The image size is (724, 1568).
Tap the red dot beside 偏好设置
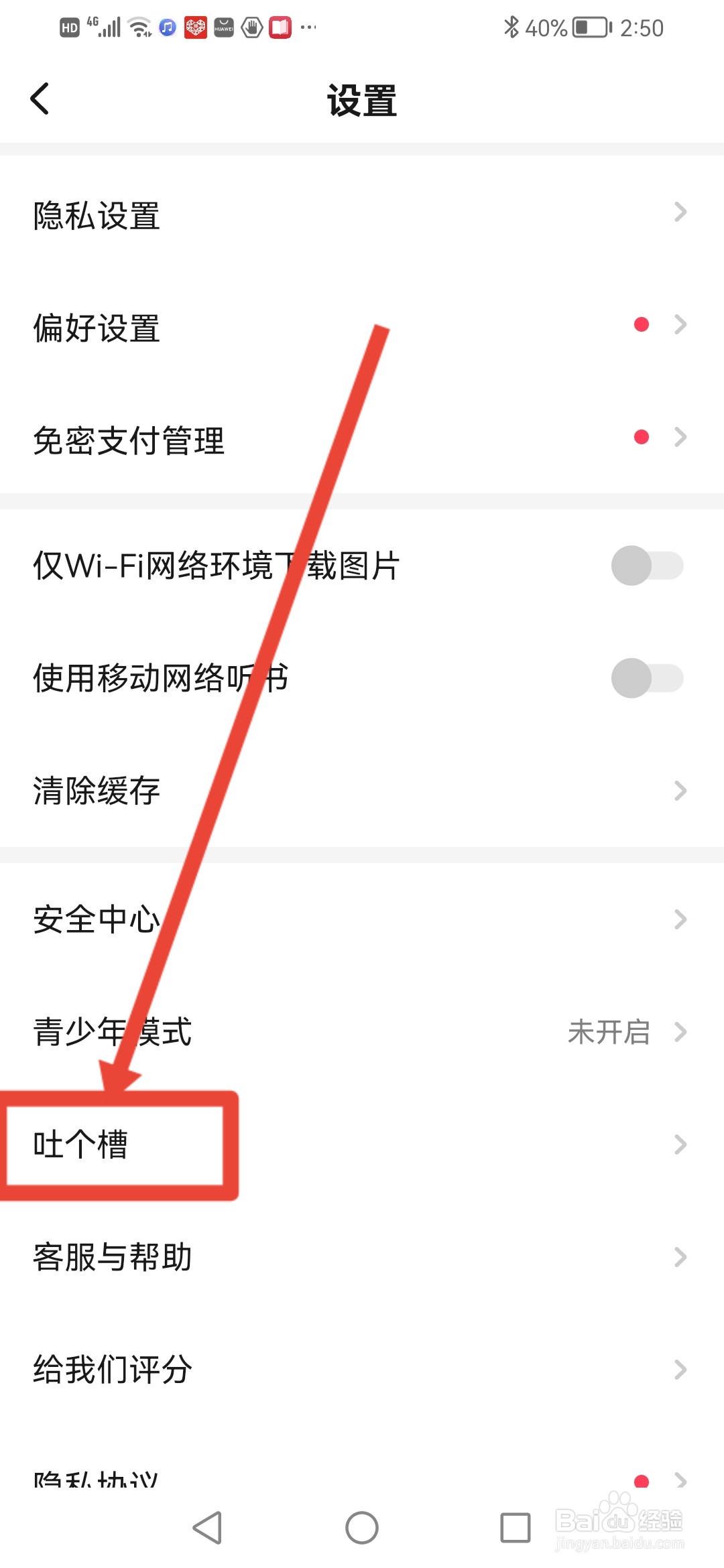(642, 325)
